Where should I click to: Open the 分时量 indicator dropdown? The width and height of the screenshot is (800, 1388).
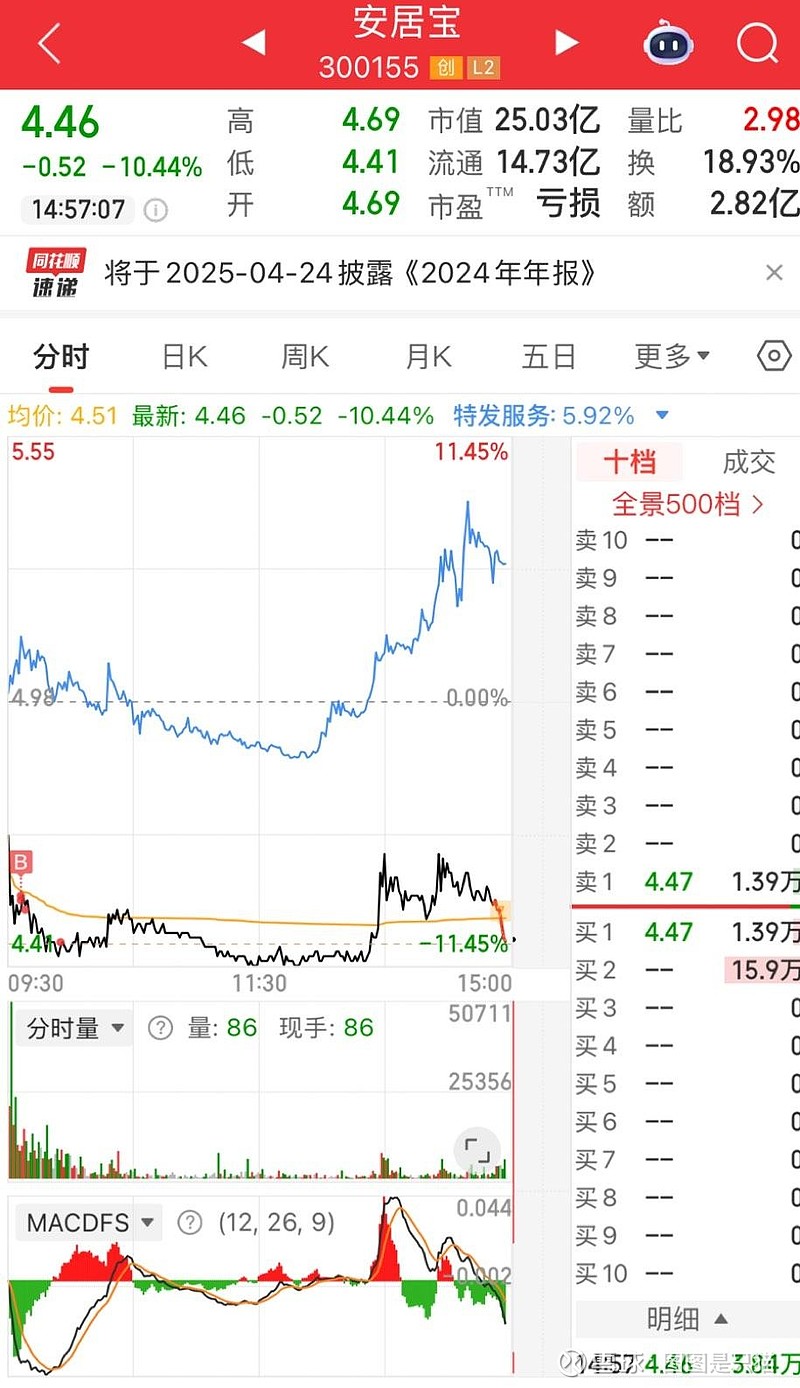coord(75,1027)
